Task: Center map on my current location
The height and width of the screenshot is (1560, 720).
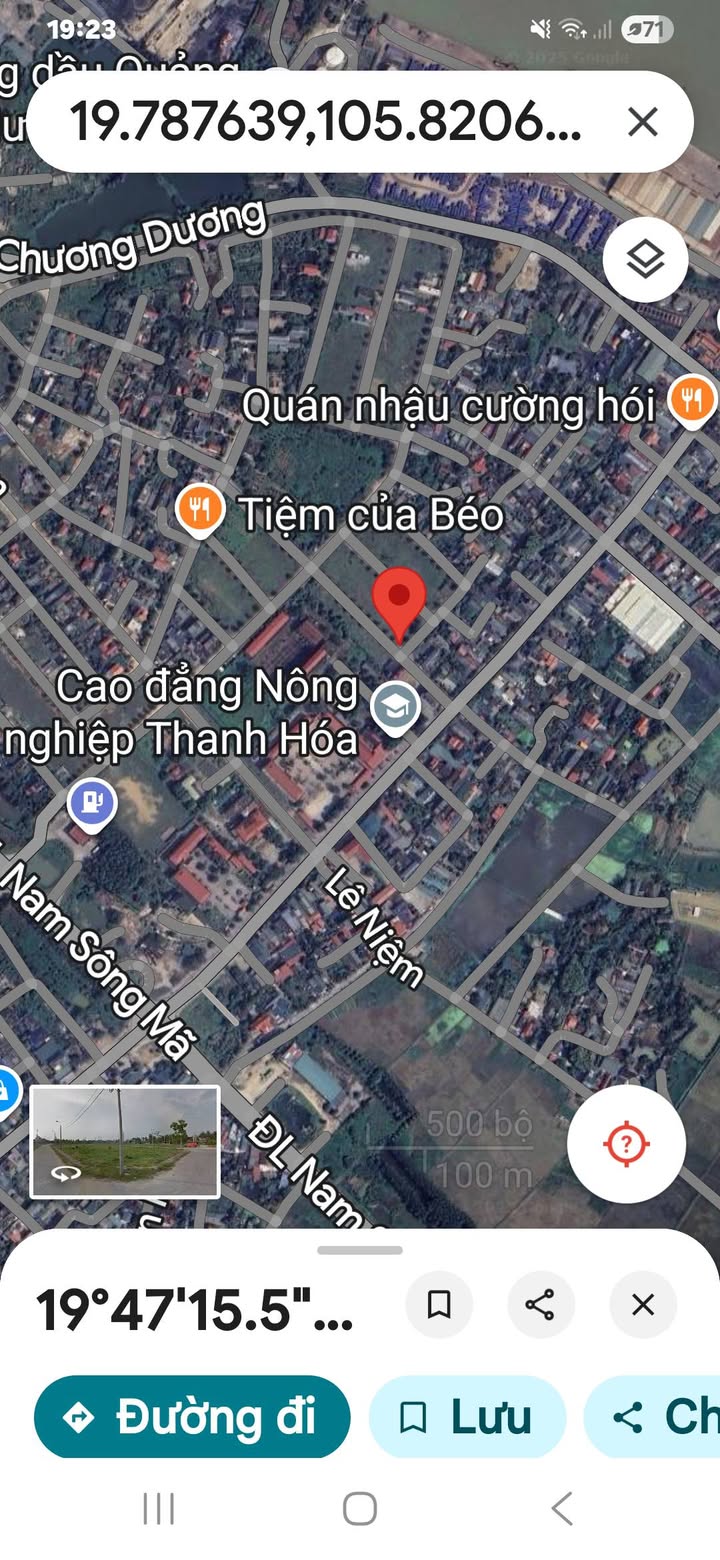Action: point(626,1143)
